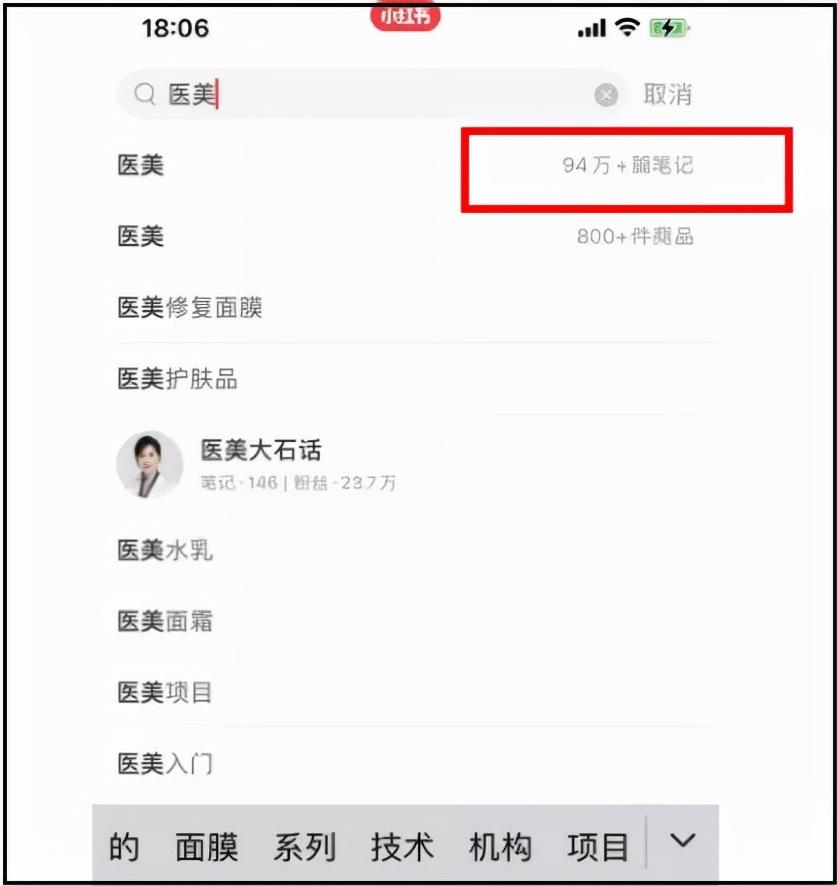The height and width of the screenshot is (886, 838).
Task: Expand keyboard candidates with the chevron
Action: click(683, 841)
